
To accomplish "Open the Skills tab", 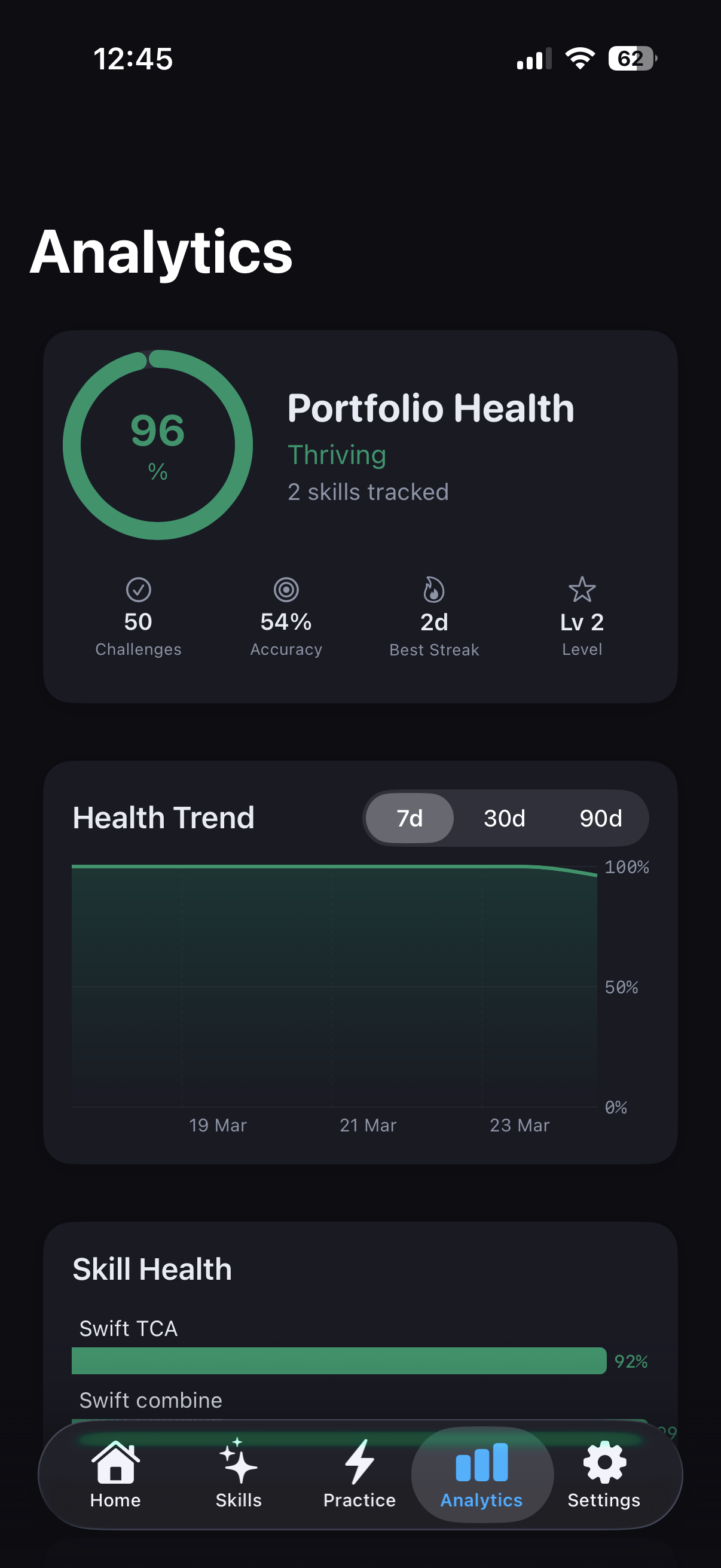I will (239, 1474).
